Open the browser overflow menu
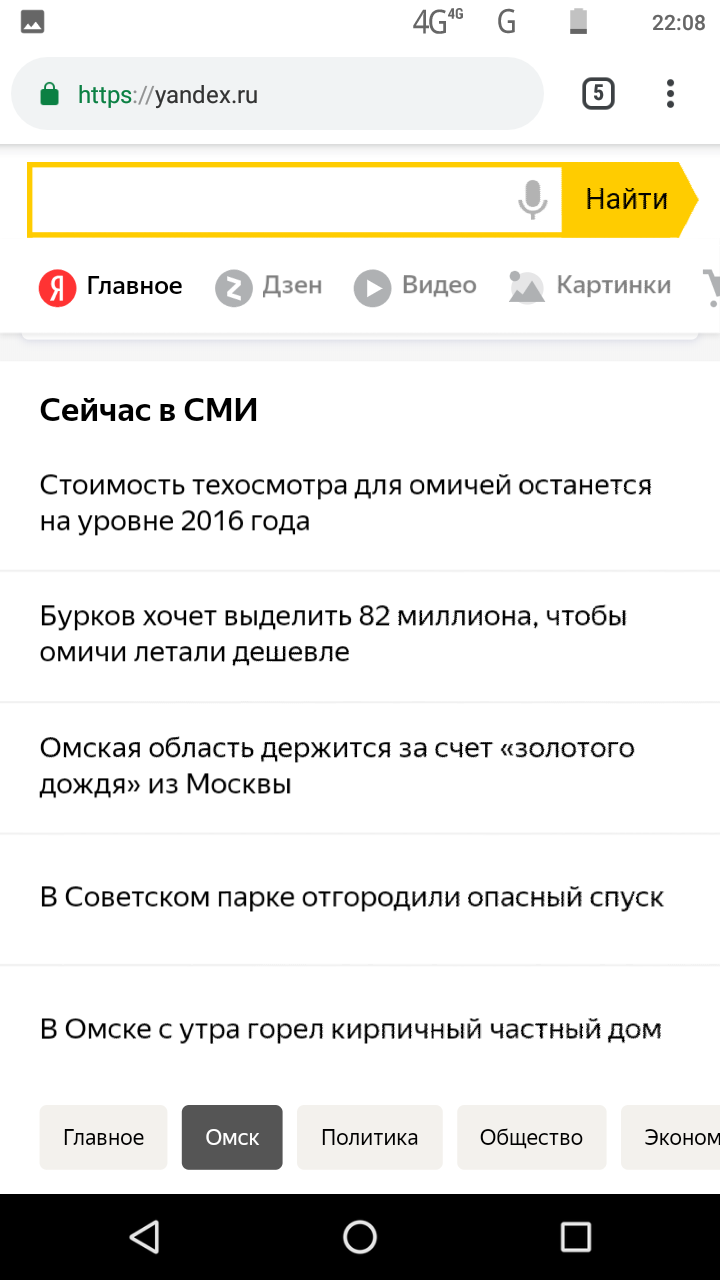This screenshot has width=720, height=1280. coord(670,94)
